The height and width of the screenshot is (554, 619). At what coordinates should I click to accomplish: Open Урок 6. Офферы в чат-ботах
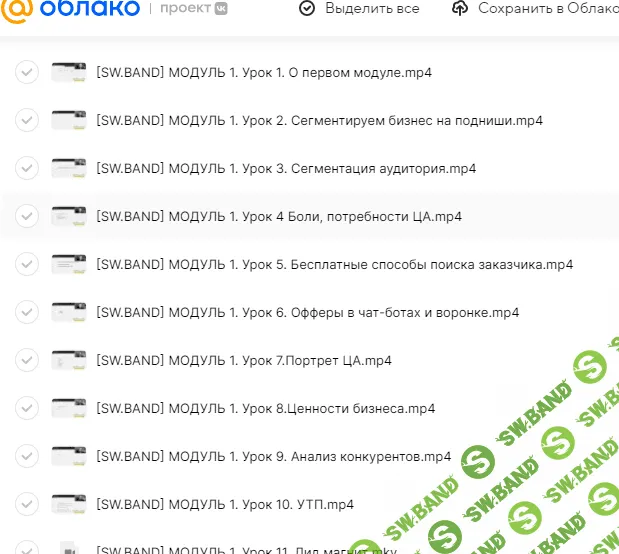point(307,312)
